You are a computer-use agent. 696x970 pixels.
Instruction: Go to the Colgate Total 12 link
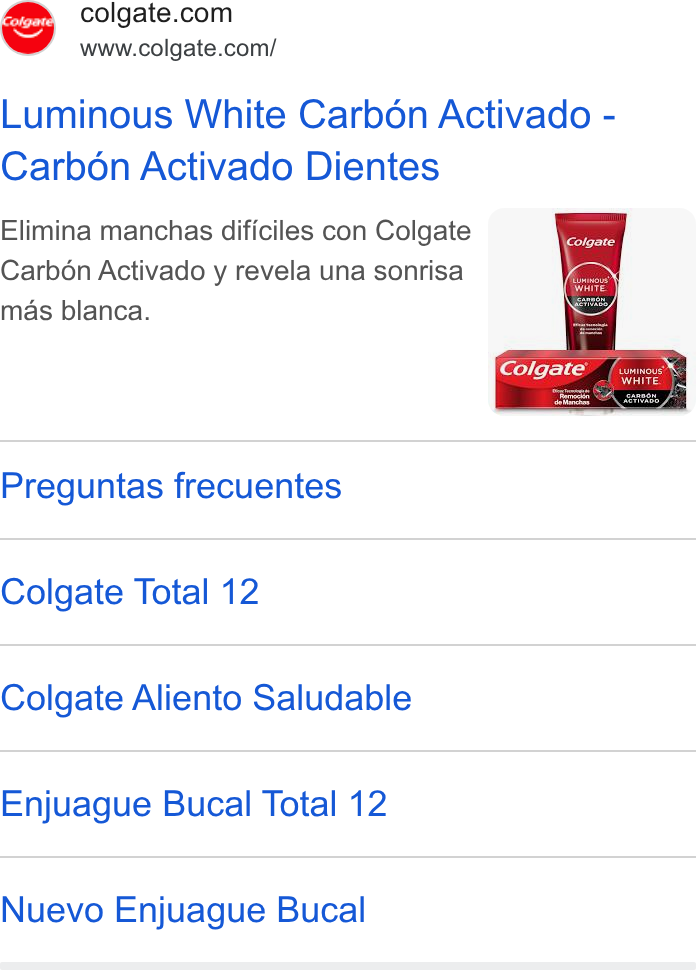pos(130,592)
